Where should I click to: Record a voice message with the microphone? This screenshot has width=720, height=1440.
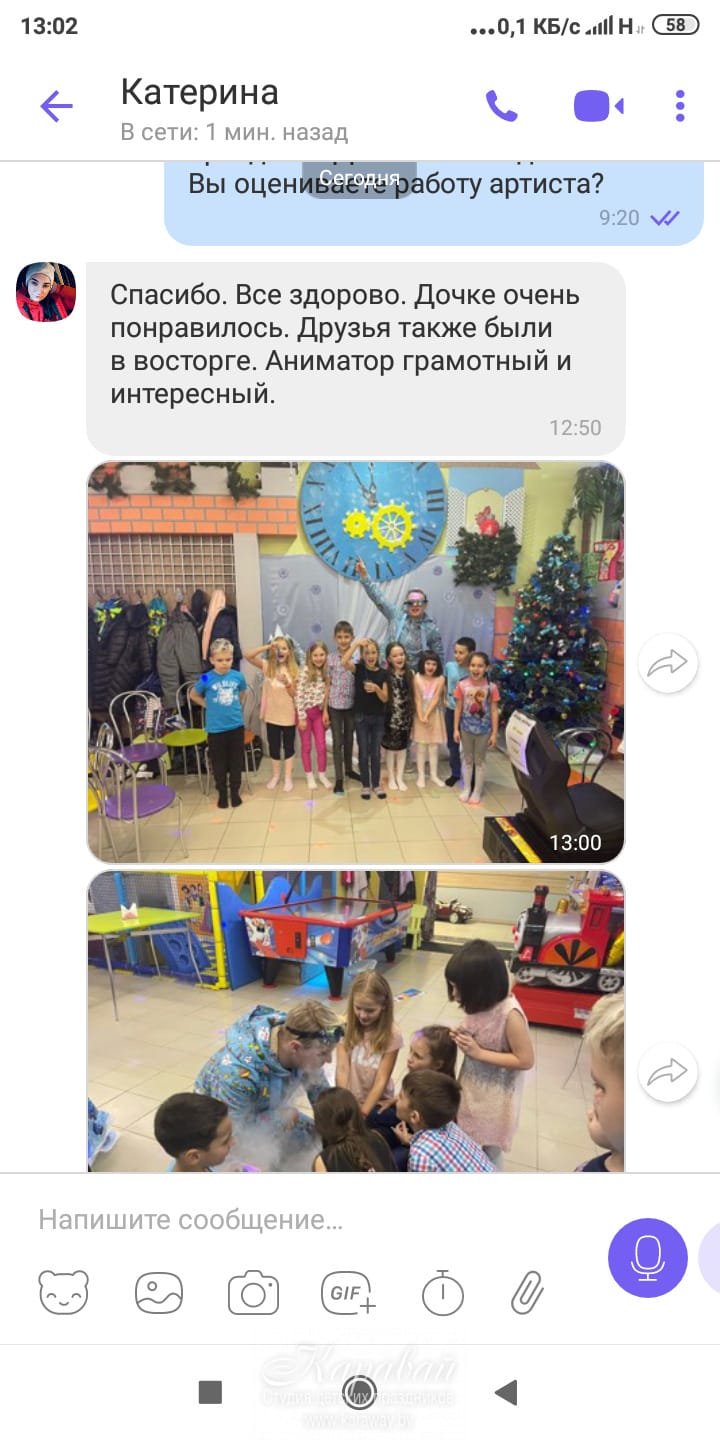click(647, 1257)
